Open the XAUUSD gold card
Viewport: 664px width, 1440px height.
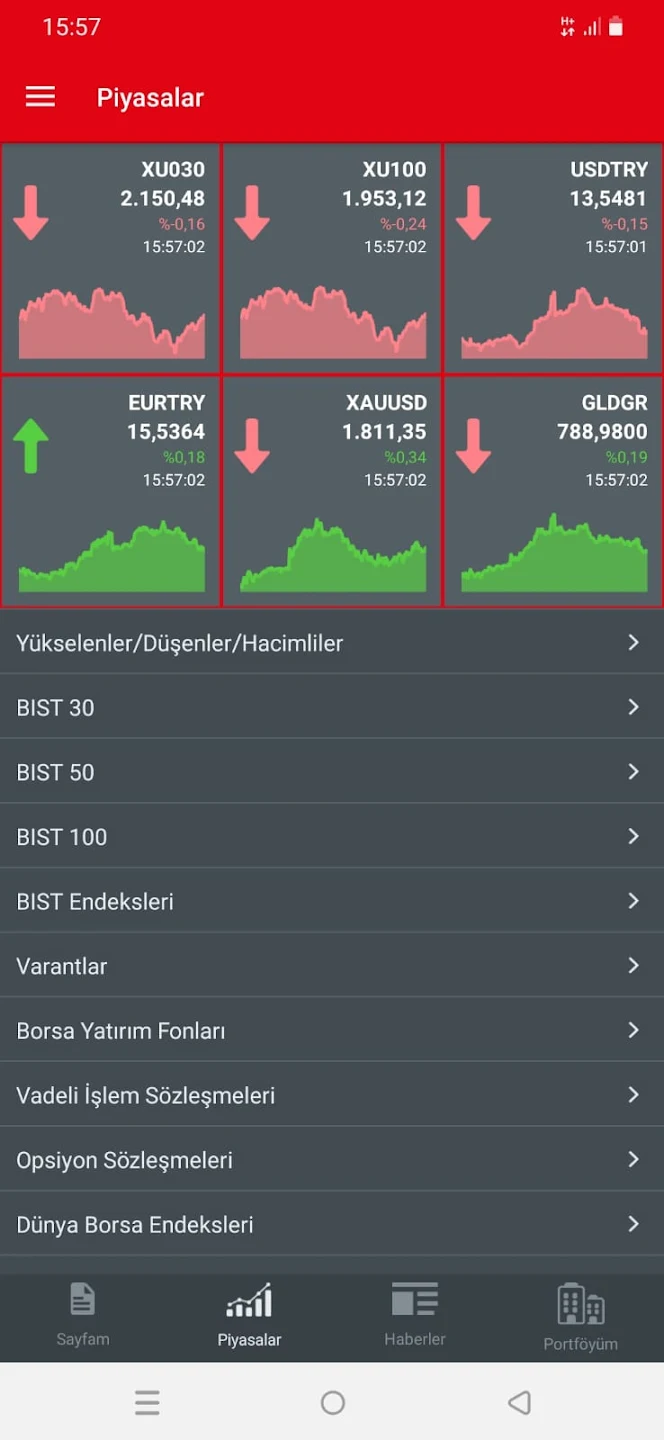332,491
